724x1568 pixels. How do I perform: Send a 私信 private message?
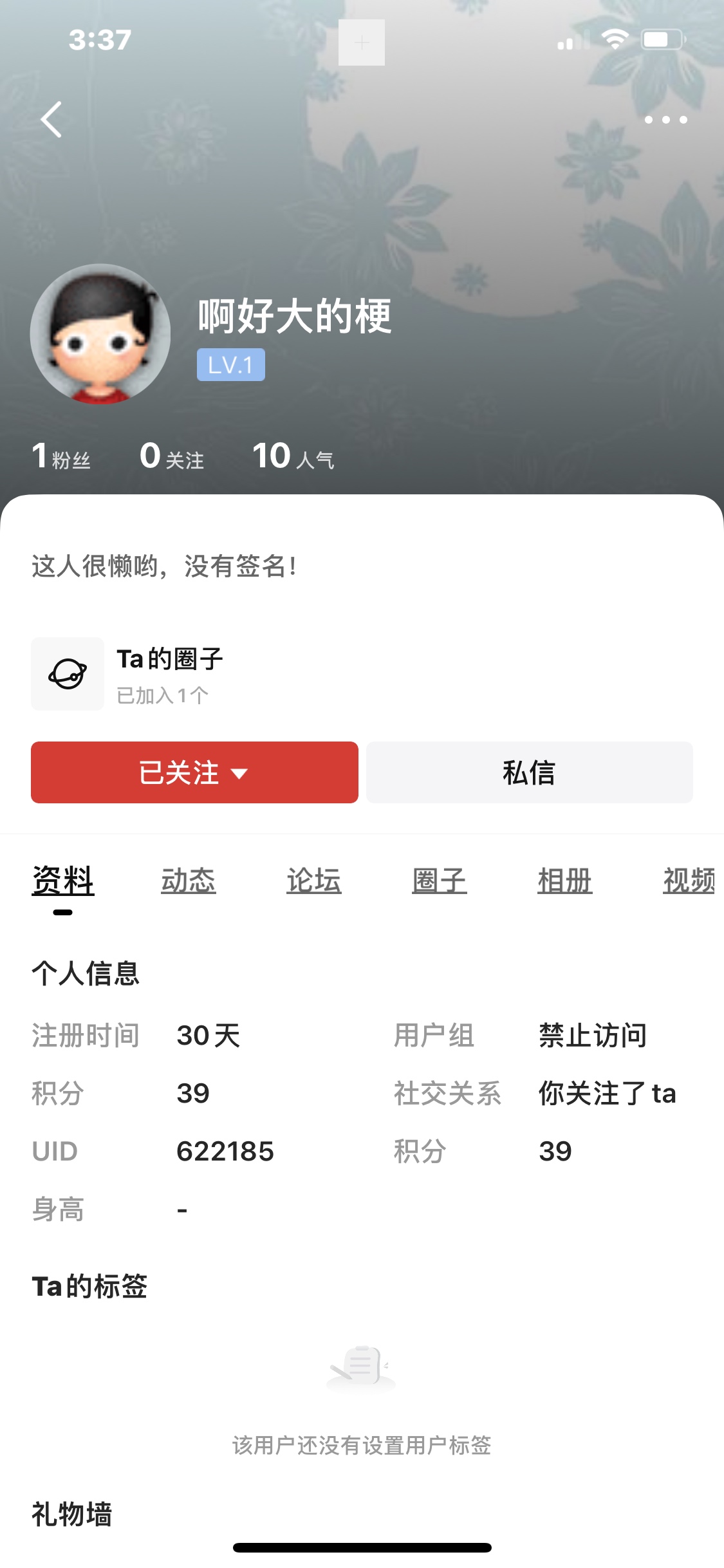[529, 772]
